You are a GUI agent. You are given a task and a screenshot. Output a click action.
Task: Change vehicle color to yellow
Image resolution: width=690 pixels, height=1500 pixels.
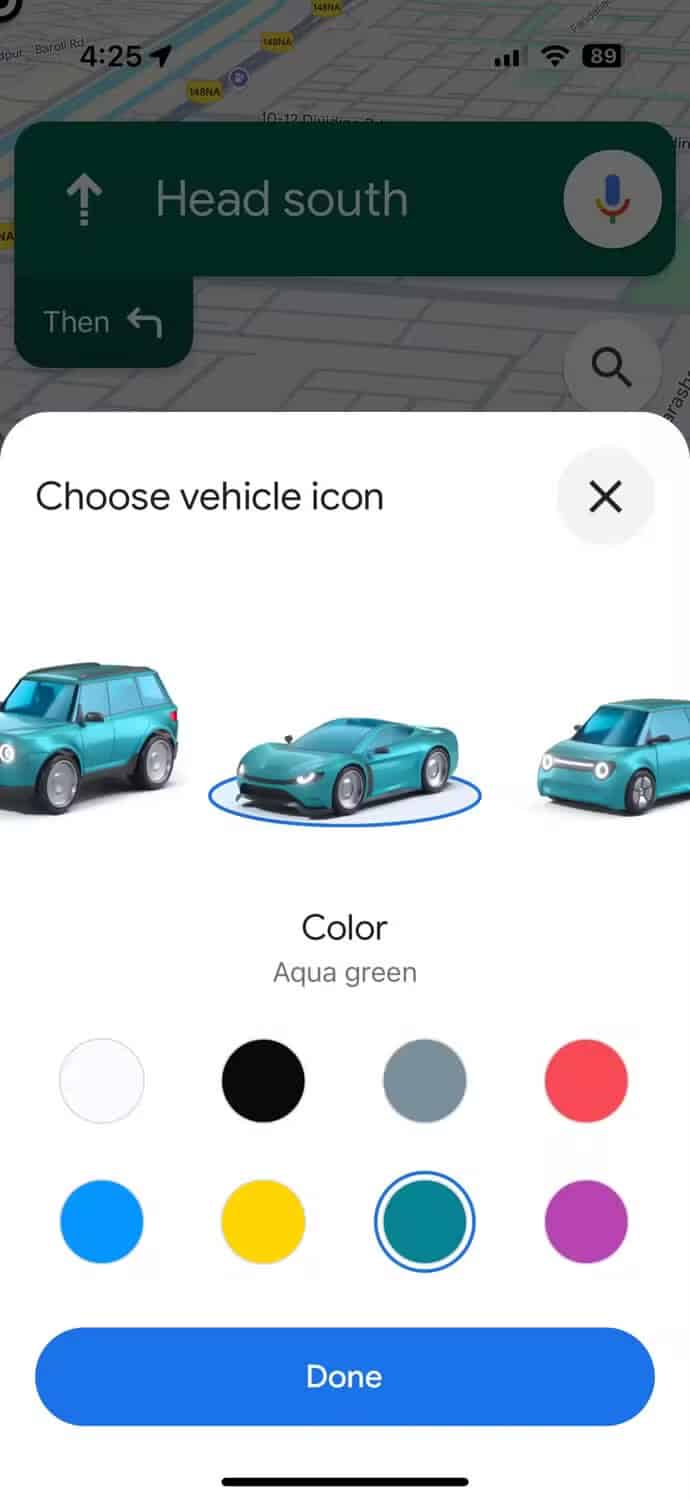(x=263, y=1221)
